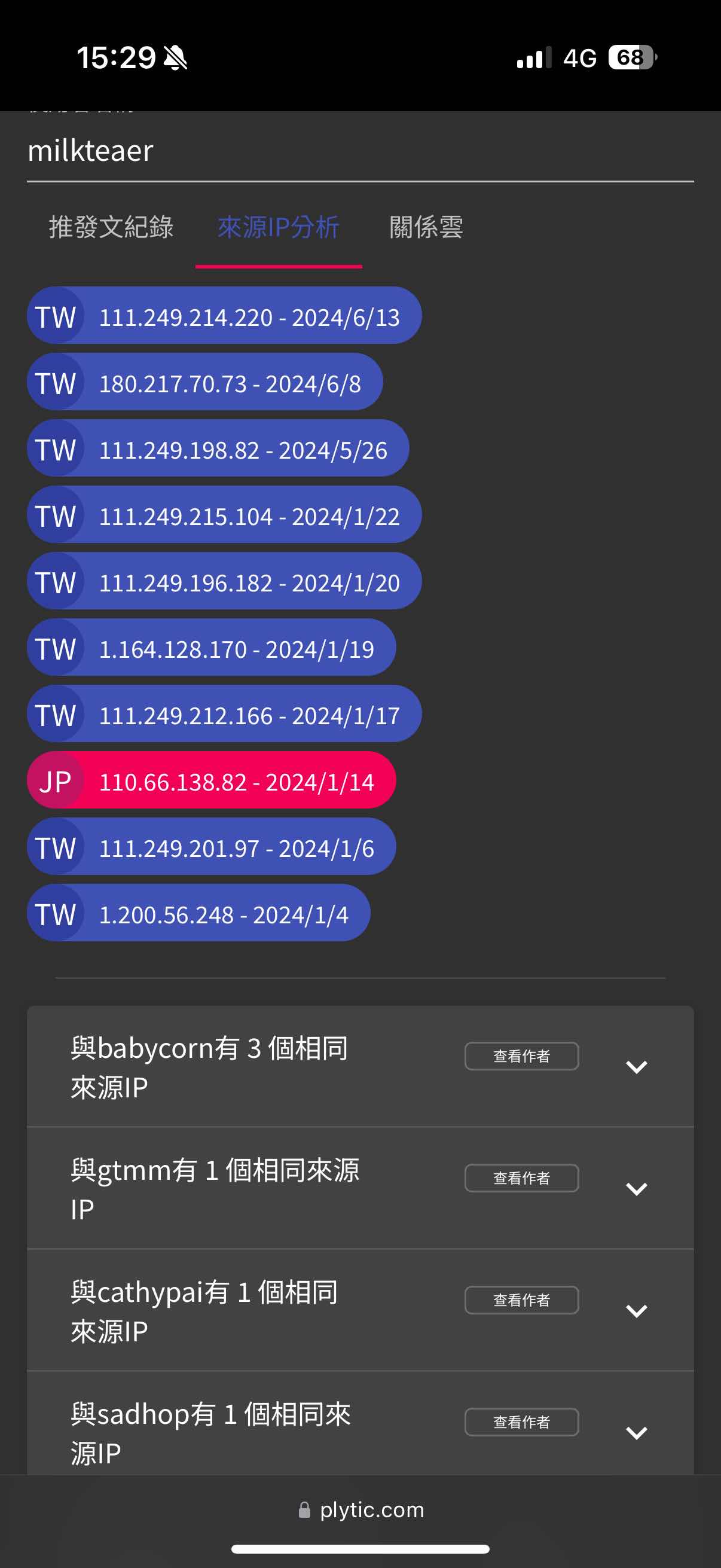Tap the plytic.com address bar
721x1568 pixels.
361,1509
